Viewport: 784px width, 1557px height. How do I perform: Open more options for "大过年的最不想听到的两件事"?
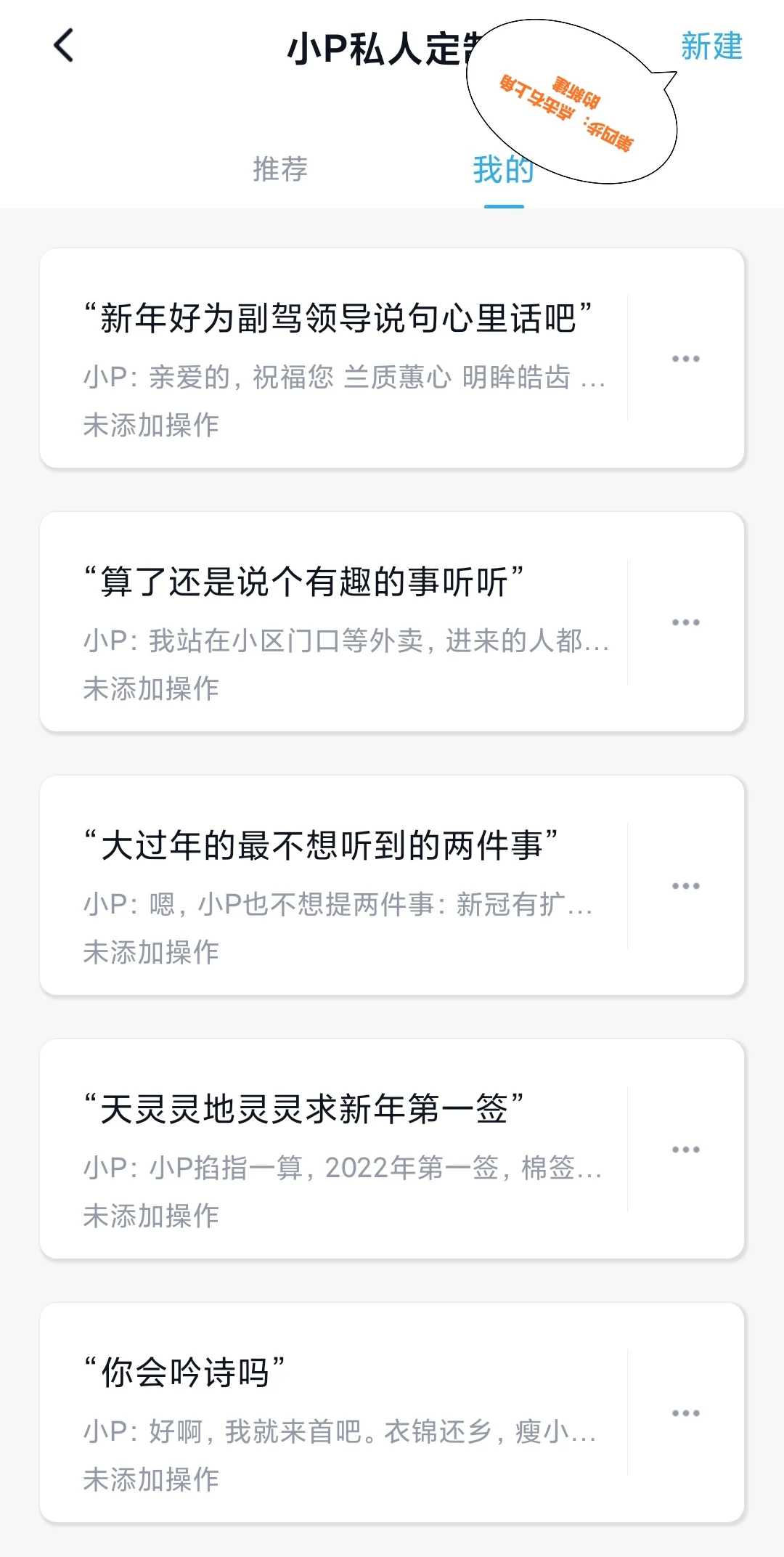(x=685, y=886)
